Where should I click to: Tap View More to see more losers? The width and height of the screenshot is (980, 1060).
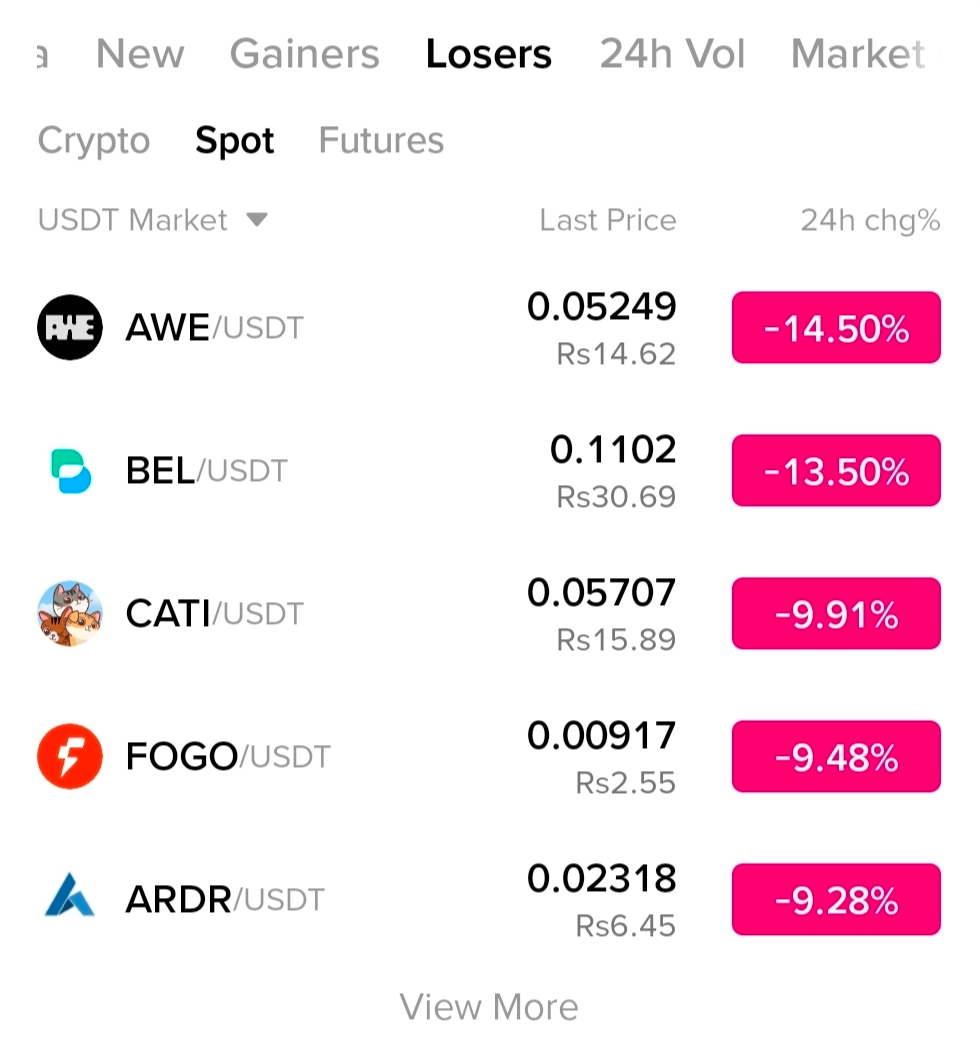489,1007
